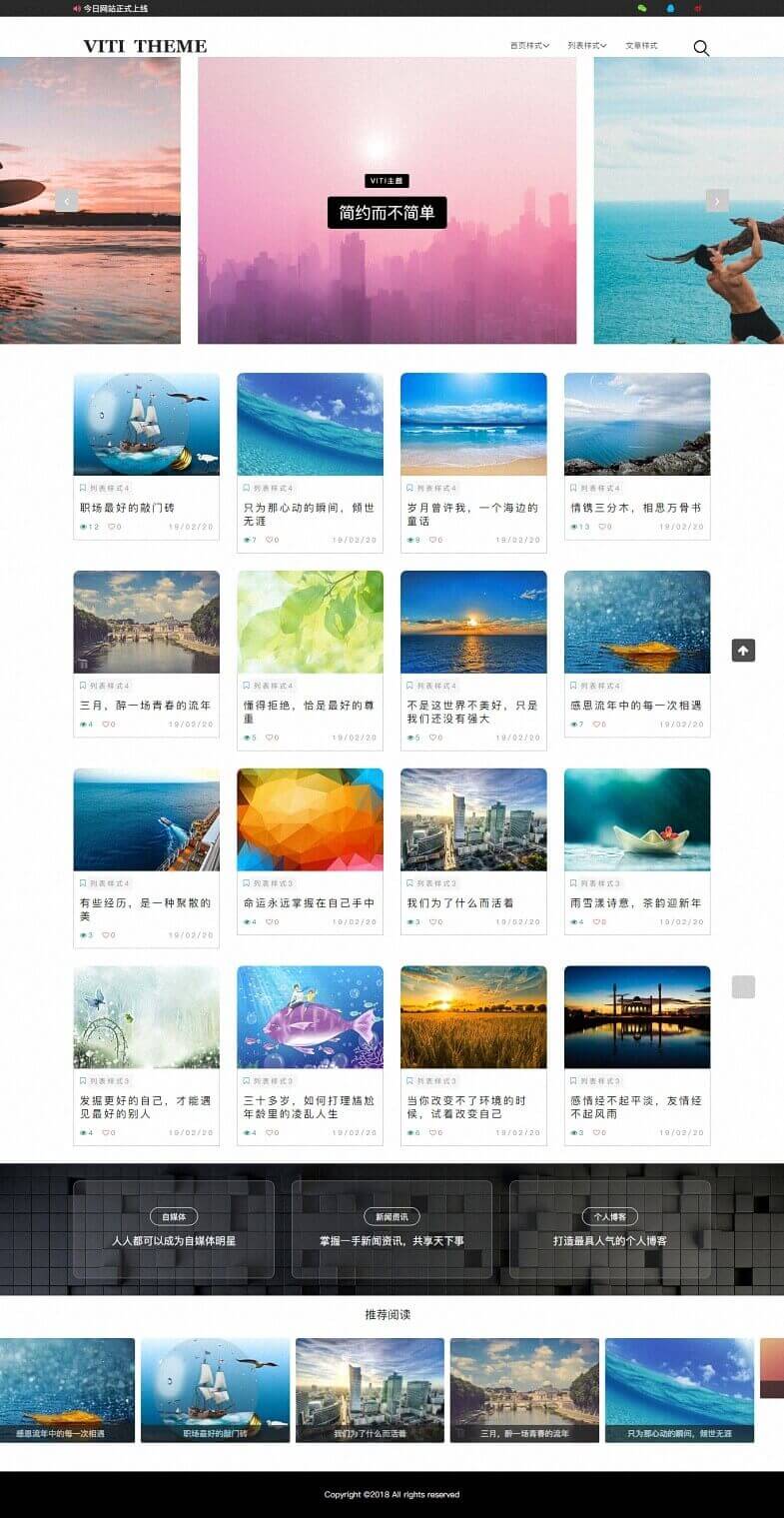Screen dimensions: 784x1518
Task: Jump back to top with arrow button
Action: point(743,651)
